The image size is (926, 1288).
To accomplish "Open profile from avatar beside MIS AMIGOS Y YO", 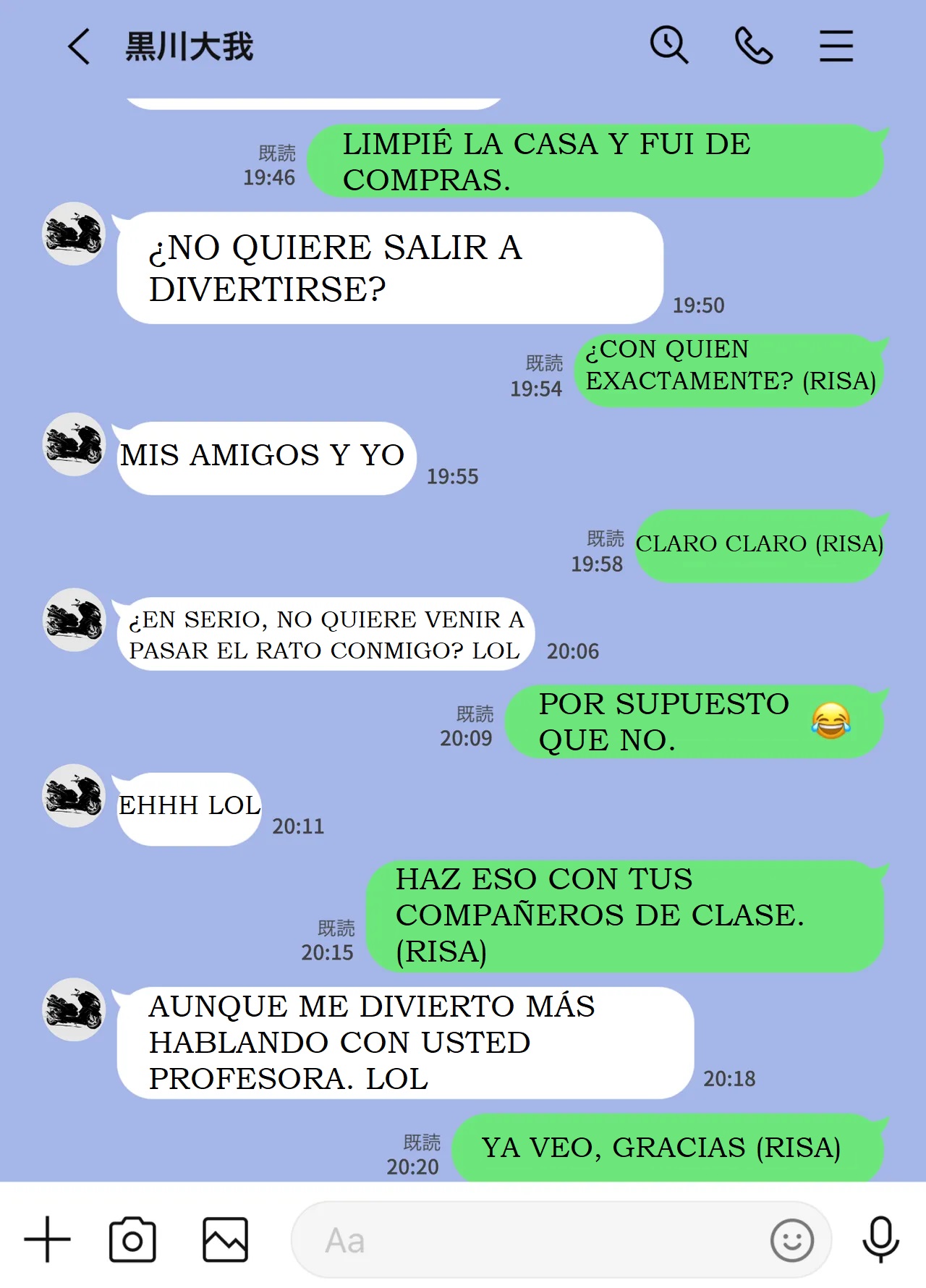I will coord(74,444).
